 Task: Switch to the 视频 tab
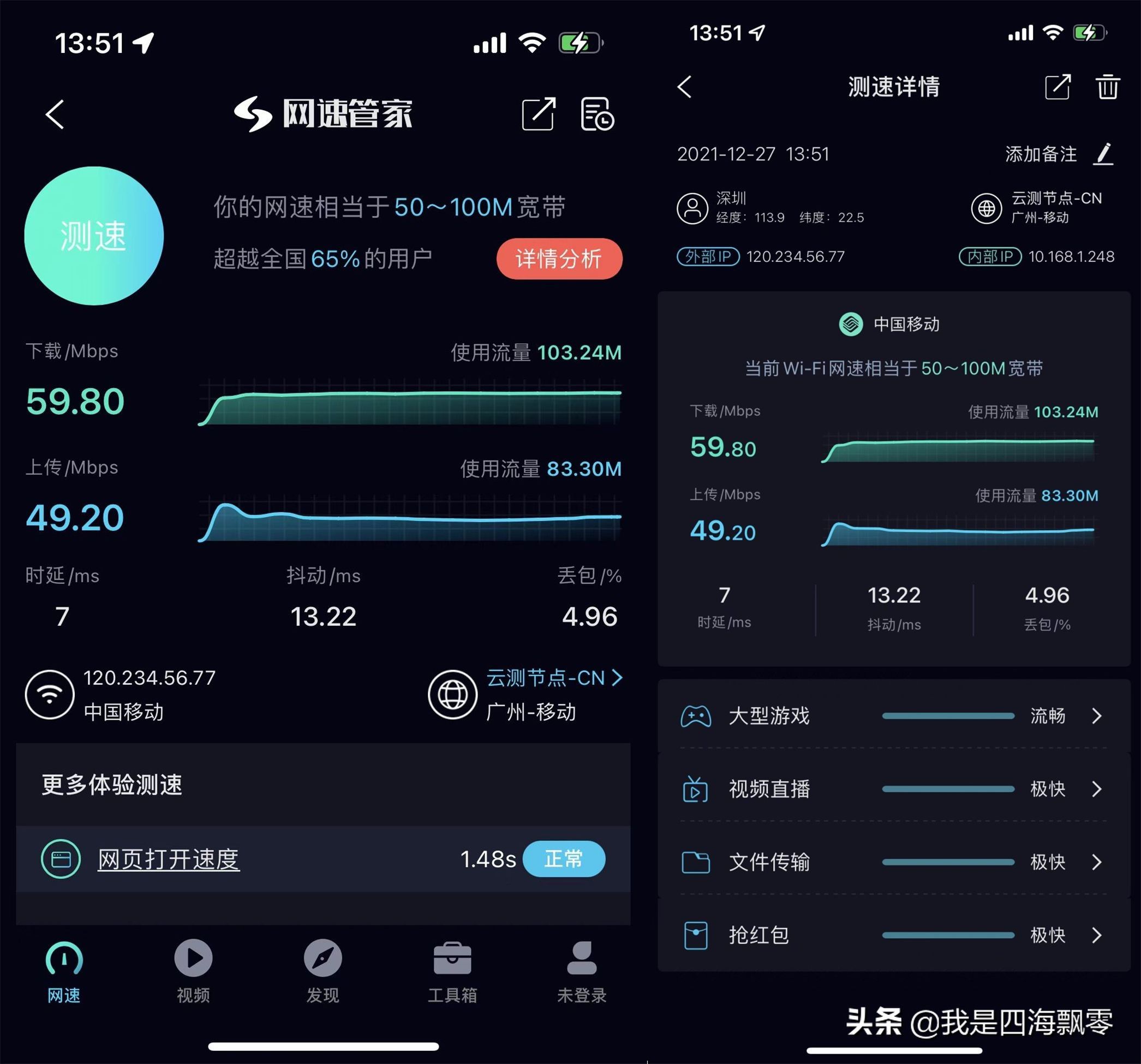tap(193, 971)
